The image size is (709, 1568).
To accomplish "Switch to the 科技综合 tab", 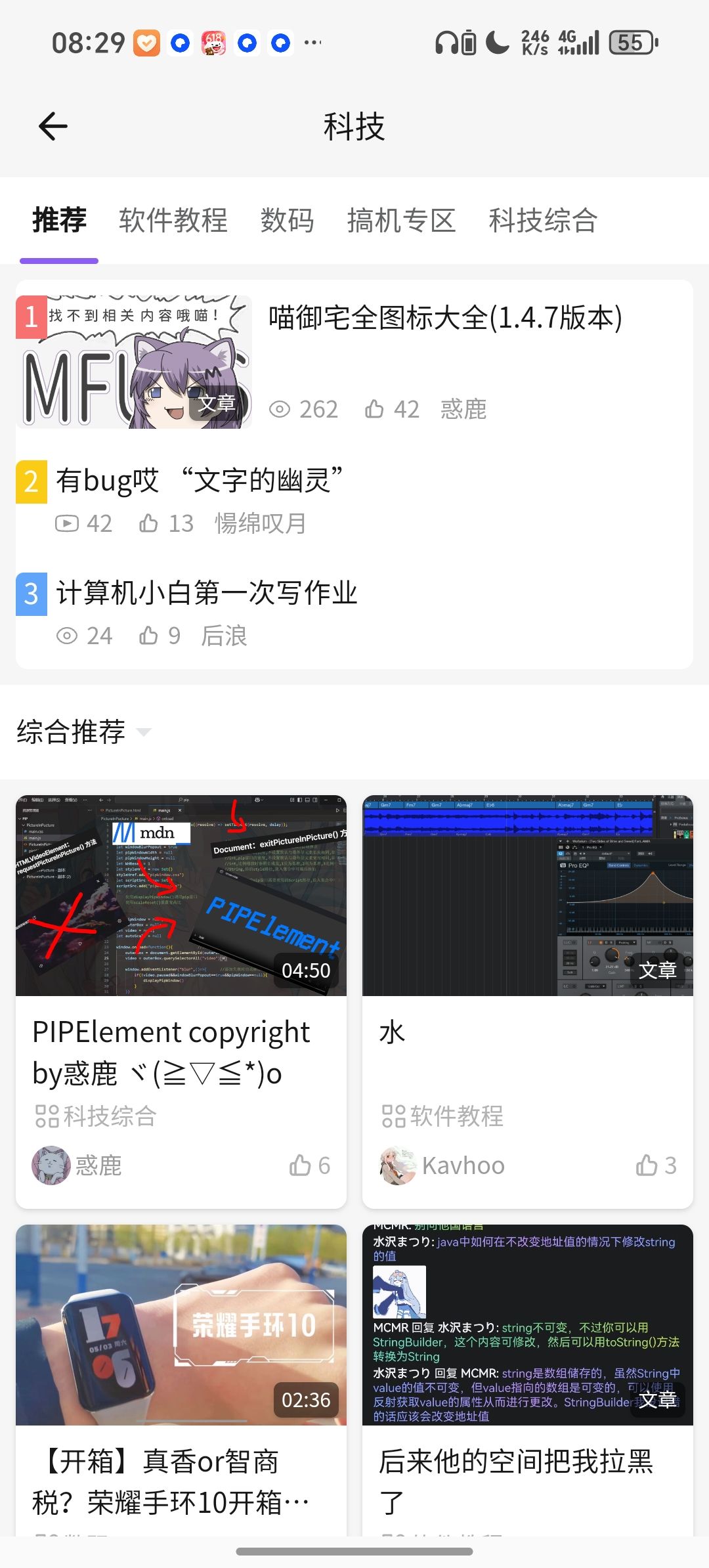I will coord(543,221).
